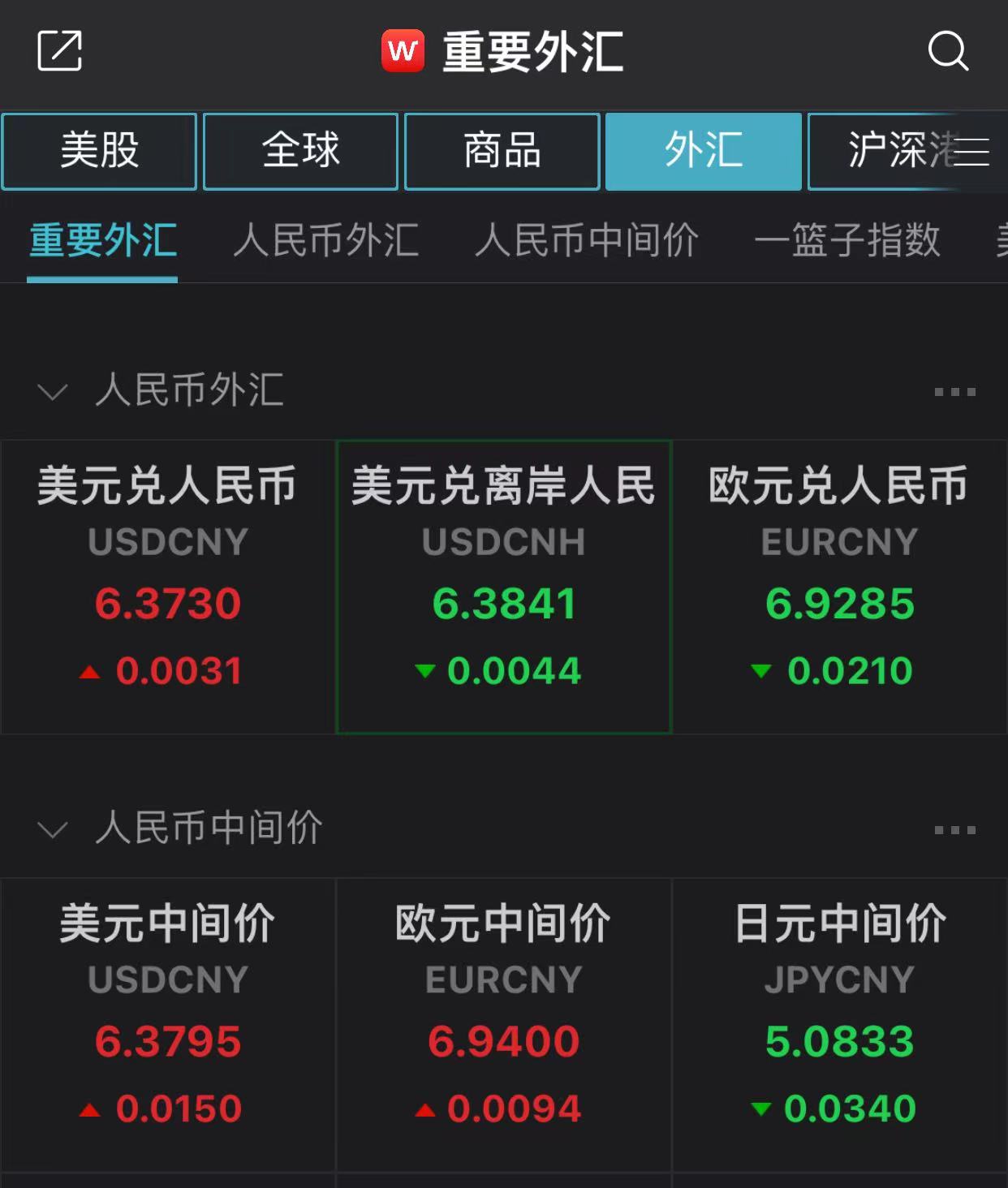Open the search icon

947,51
